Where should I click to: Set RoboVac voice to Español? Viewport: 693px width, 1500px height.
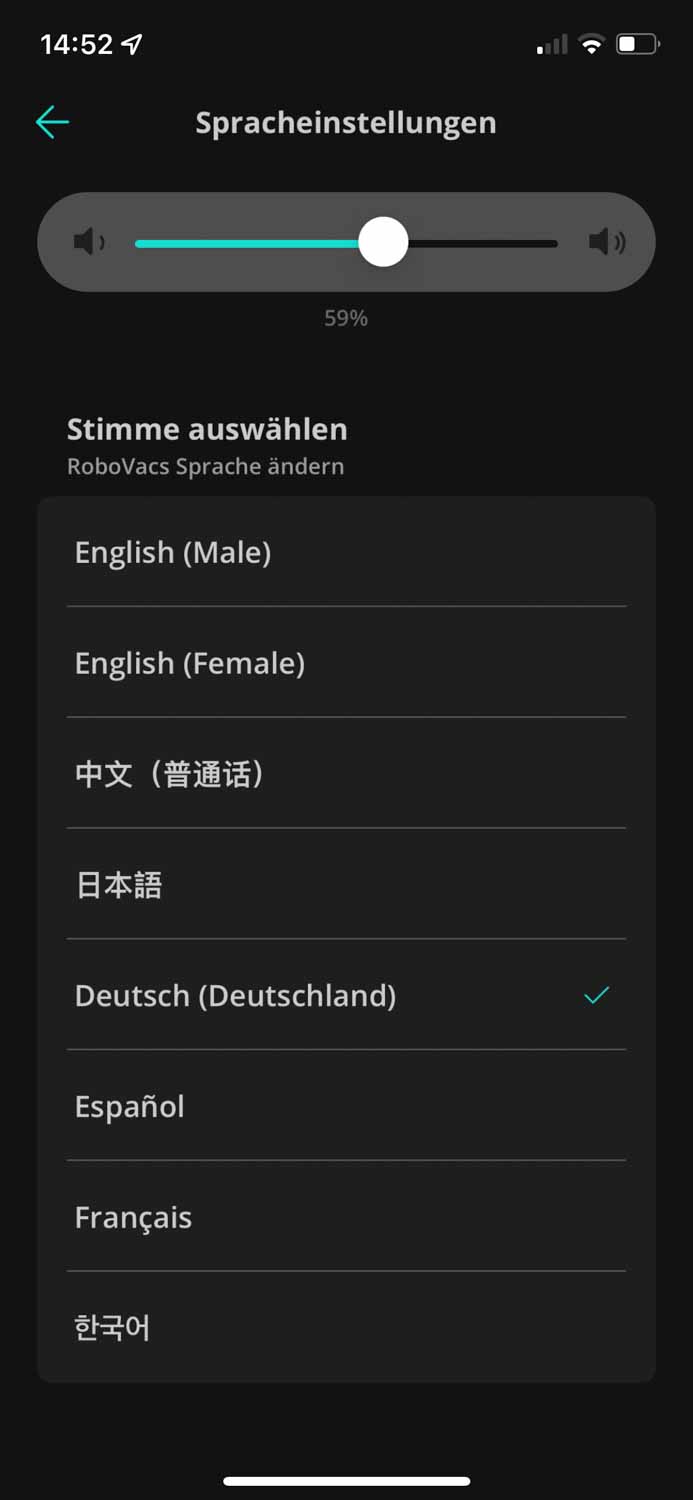pos(346,1107)
